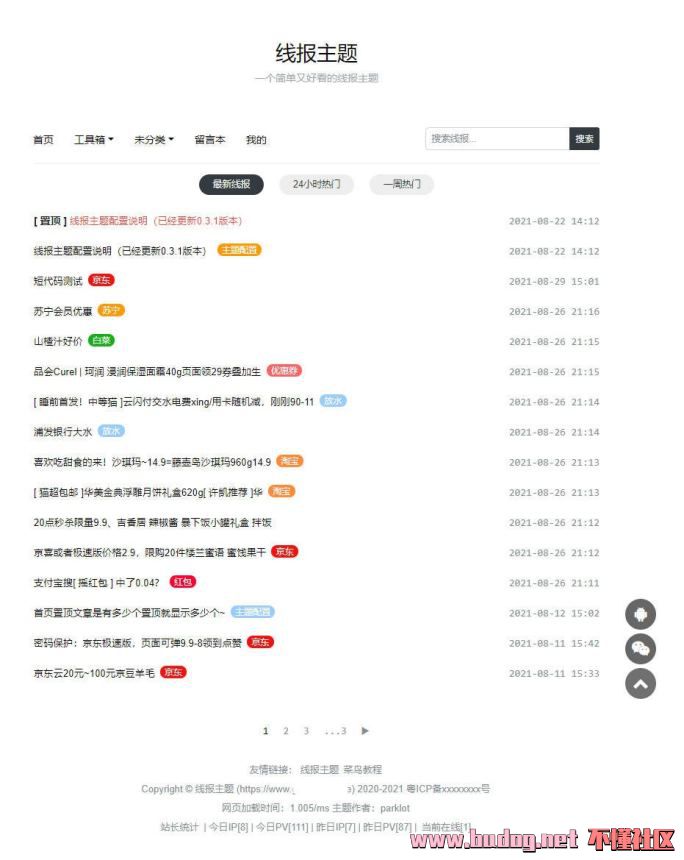684x860 pixels.
Task: Open the 留言本 page
Action: click(x=210, y=140)
